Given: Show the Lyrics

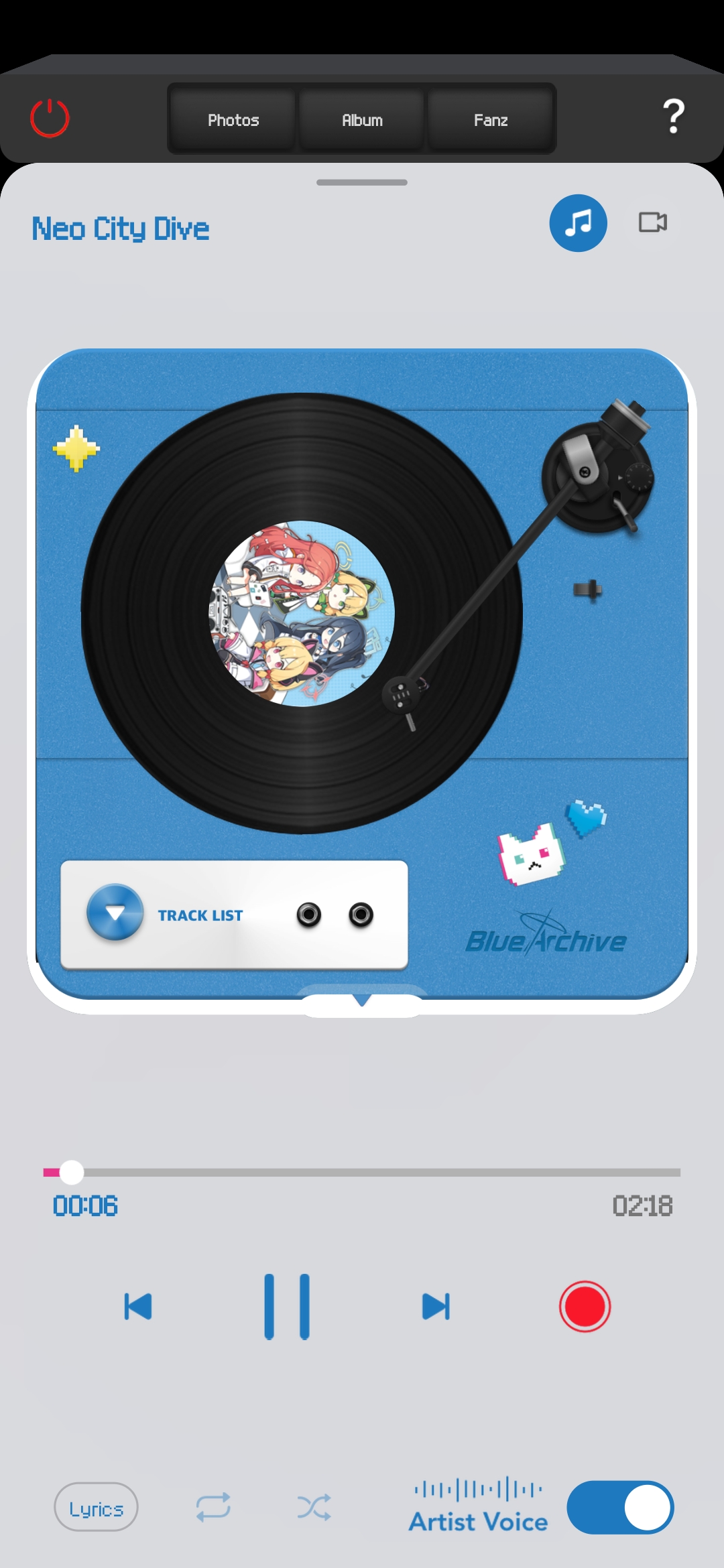Looking at the screenshot, I should [96, 1507].
